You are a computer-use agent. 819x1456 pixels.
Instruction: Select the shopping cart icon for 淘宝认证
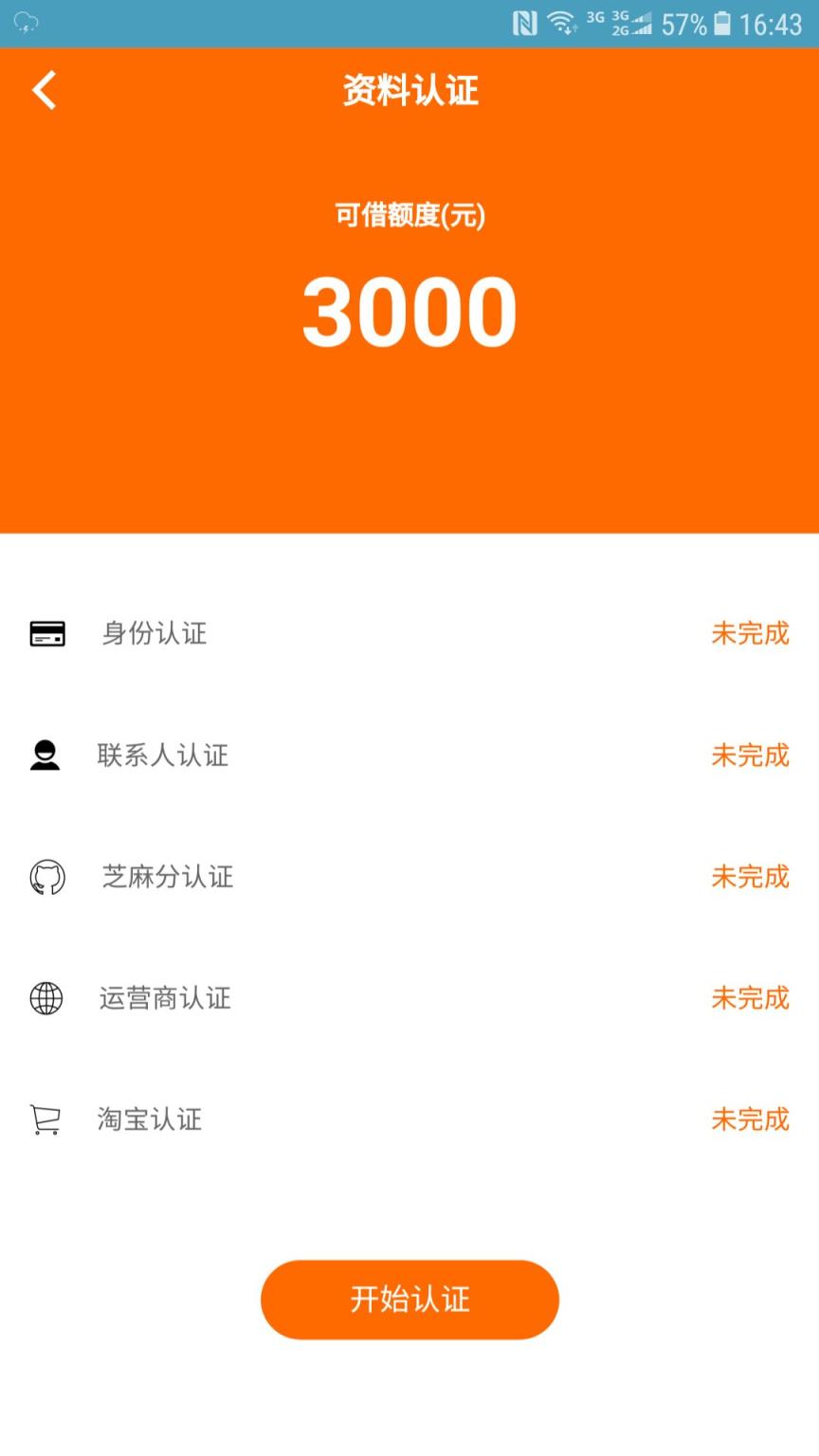(45, 1119)
